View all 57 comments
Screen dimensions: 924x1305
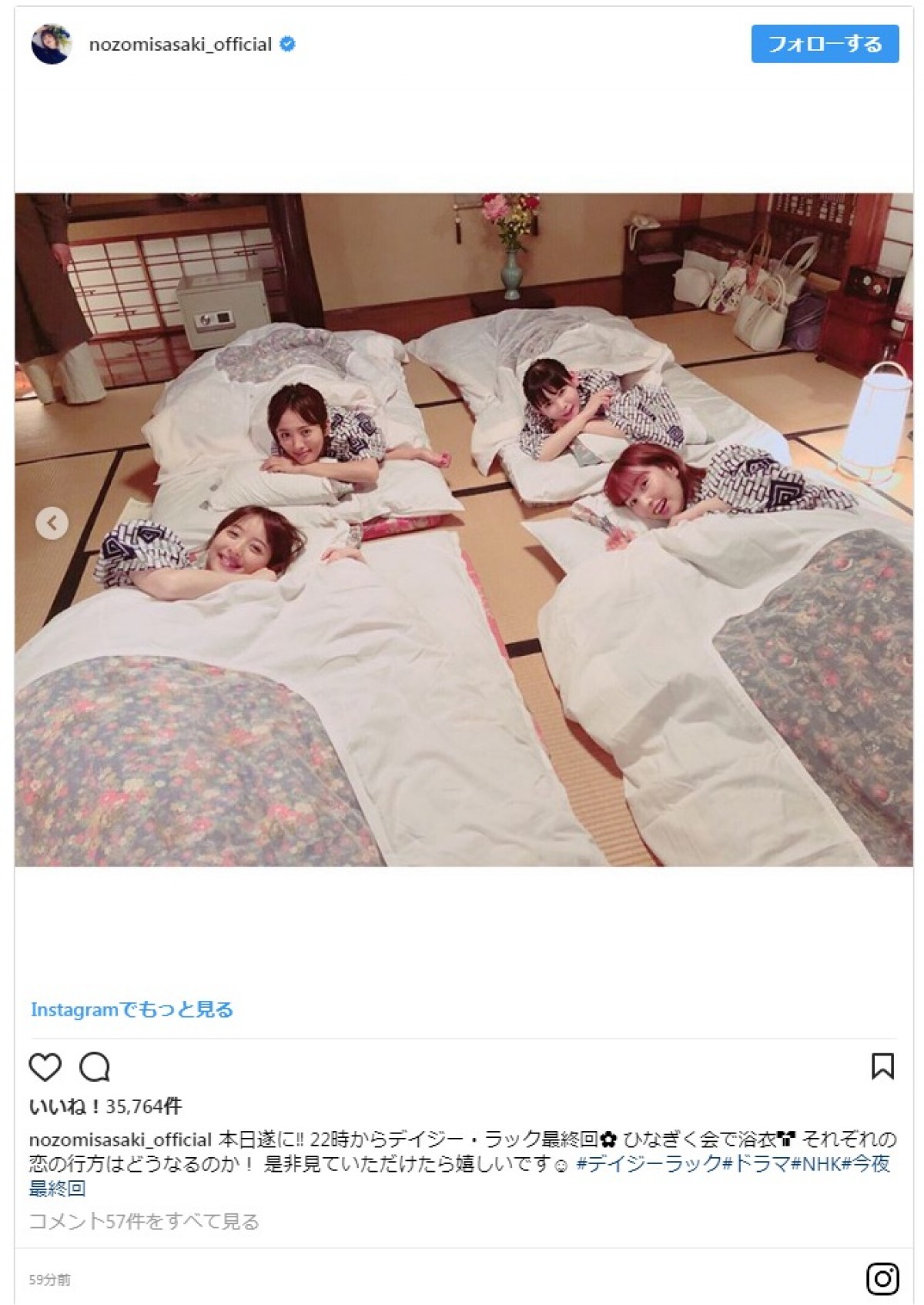(x=144, y=1221)
